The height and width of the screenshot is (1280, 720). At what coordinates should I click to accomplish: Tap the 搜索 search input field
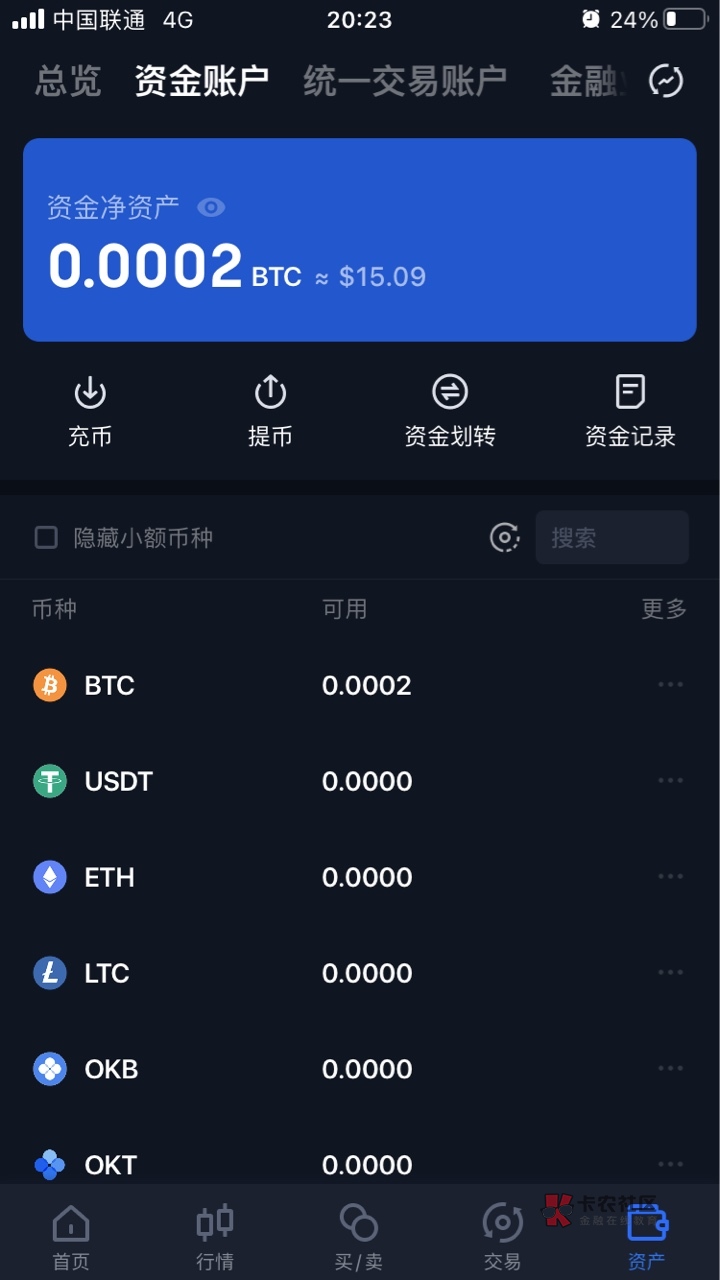point(612,538)
